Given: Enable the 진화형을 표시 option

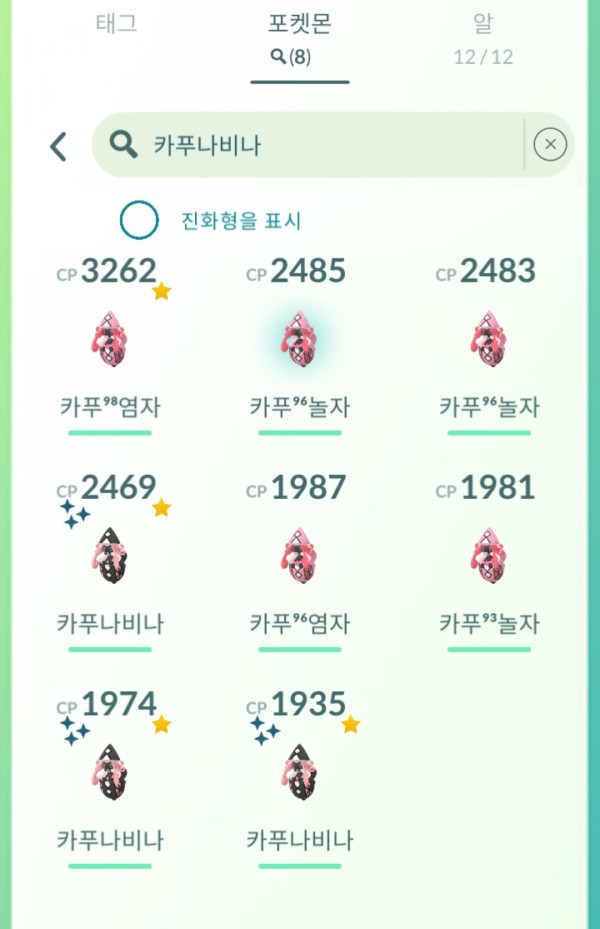Looking at the screenshot, I should (139, 221).
